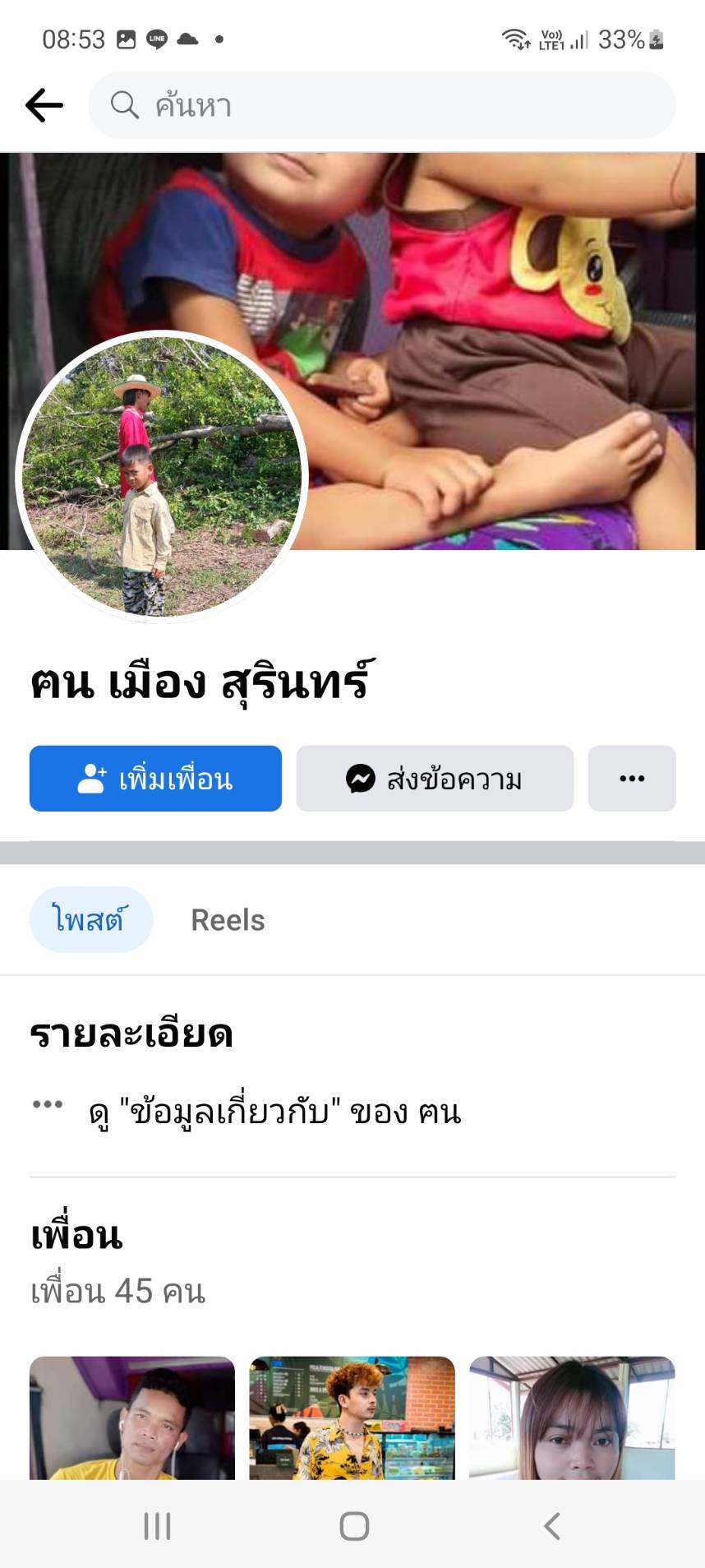
Task: Open the three-dot more options button
Action: [x=632, y=779]
